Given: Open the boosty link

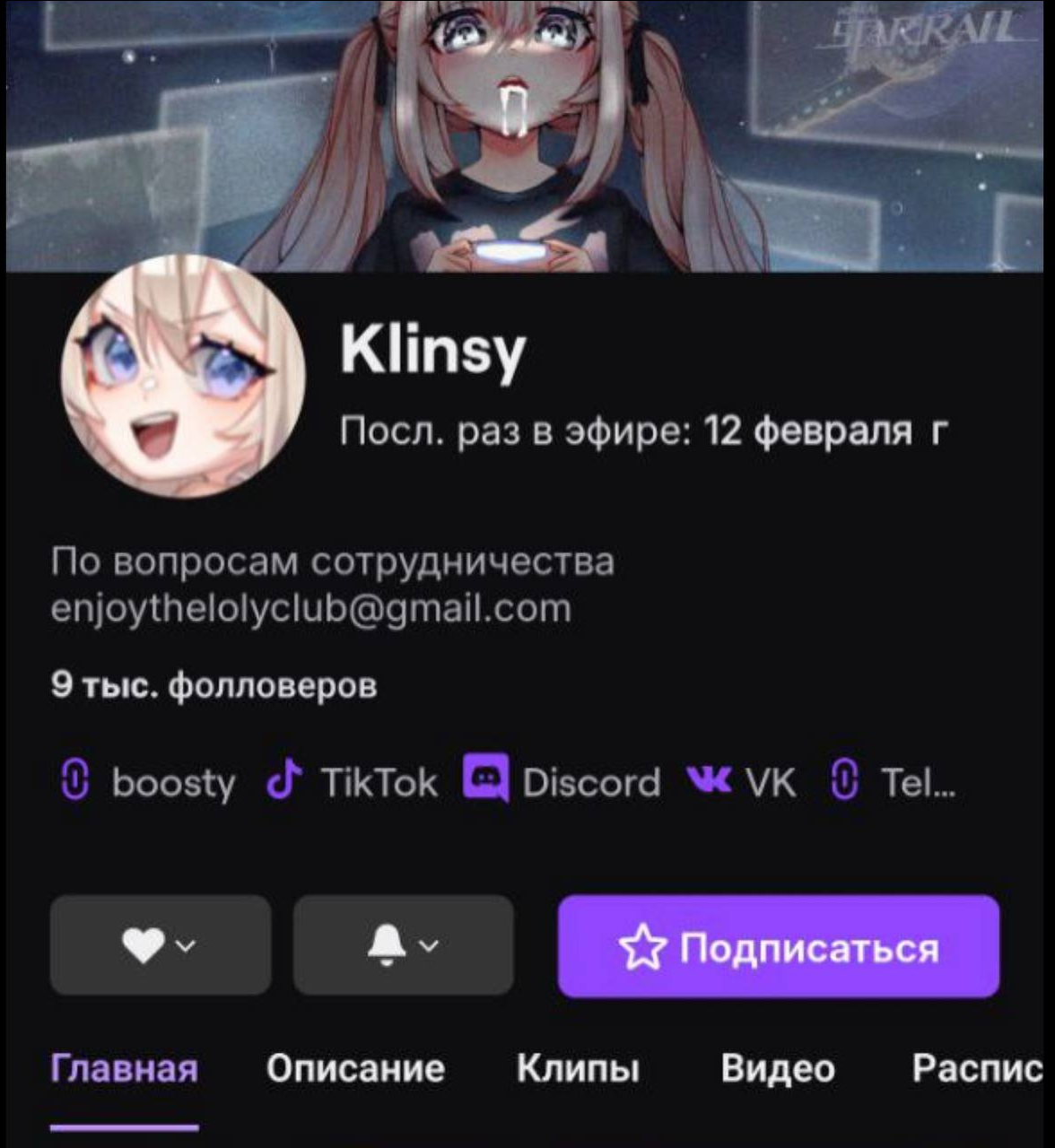Looking at the screenshot, I should point(149,783).
